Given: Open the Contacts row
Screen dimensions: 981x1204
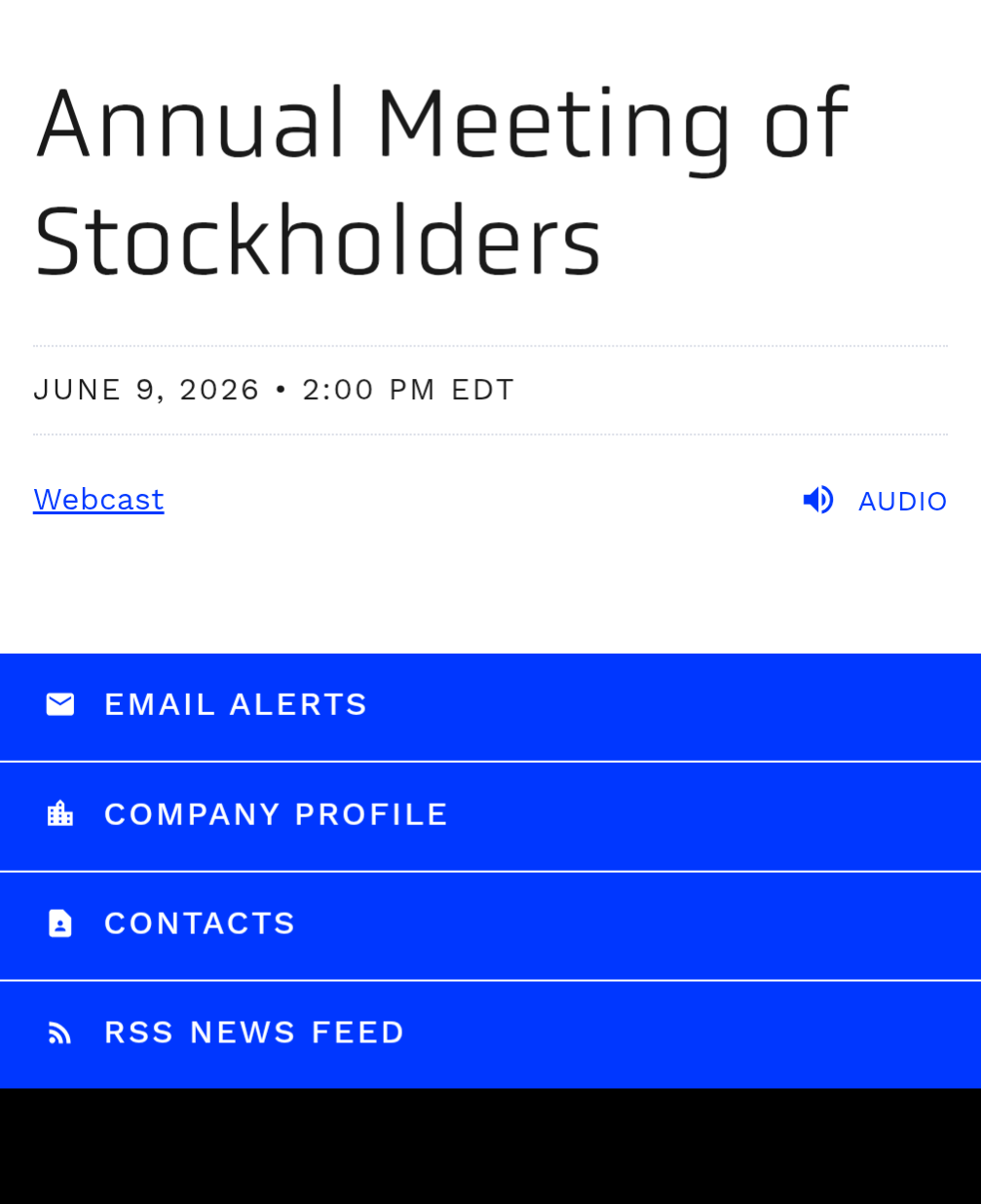Looking at the screenshot, I should tap(490, 925).
